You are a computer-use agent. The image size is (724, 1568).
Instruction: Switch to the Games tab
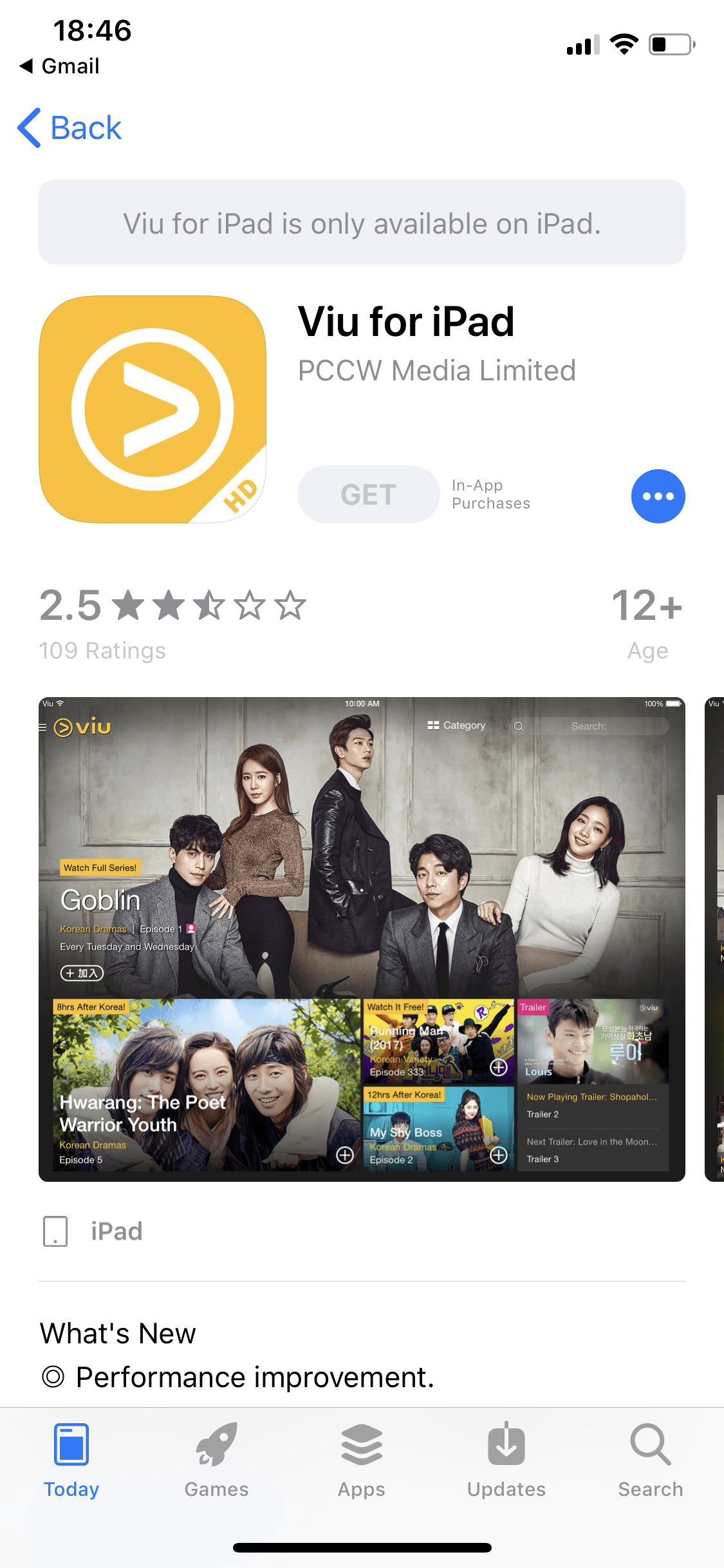216,1460
